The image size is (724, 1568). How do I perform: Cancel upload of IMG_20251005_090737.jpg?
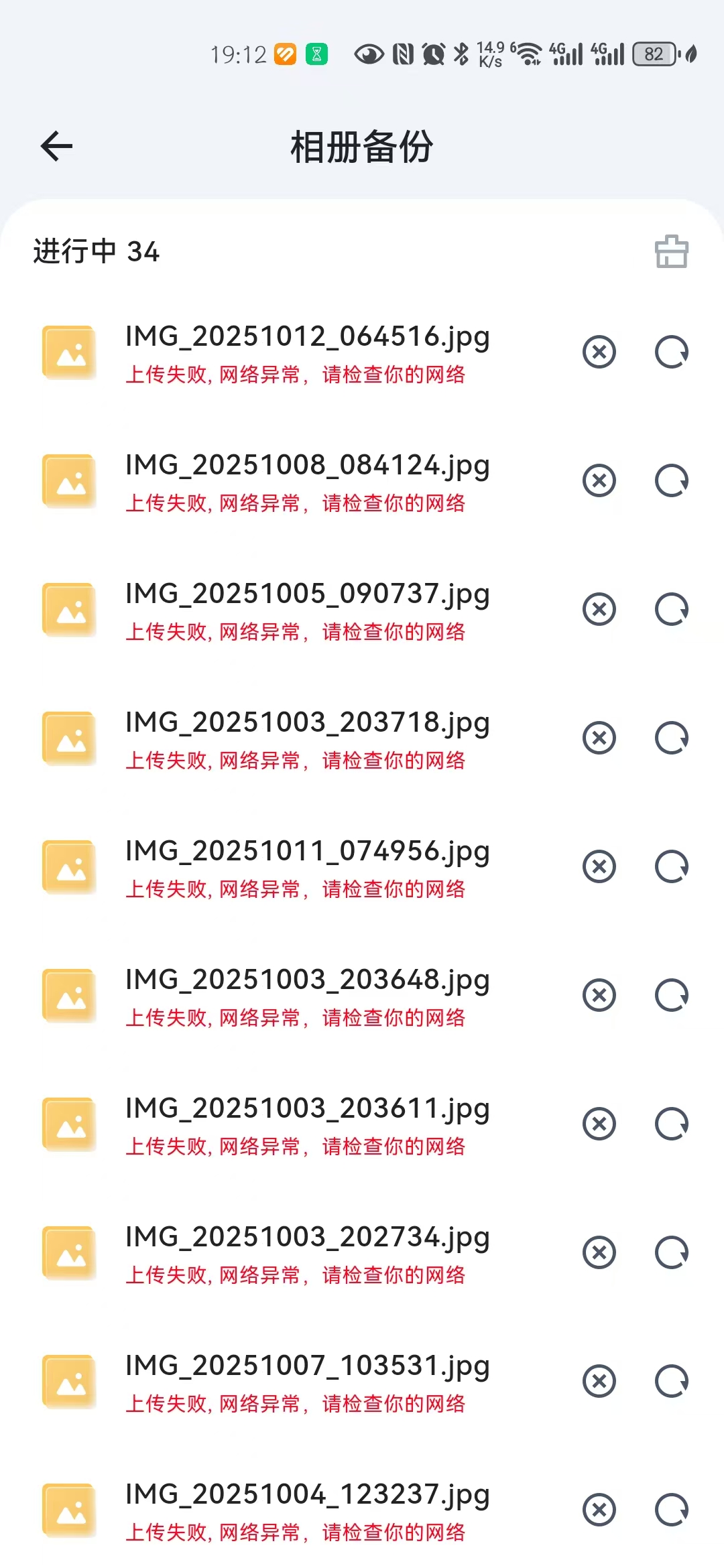[599, 610]
